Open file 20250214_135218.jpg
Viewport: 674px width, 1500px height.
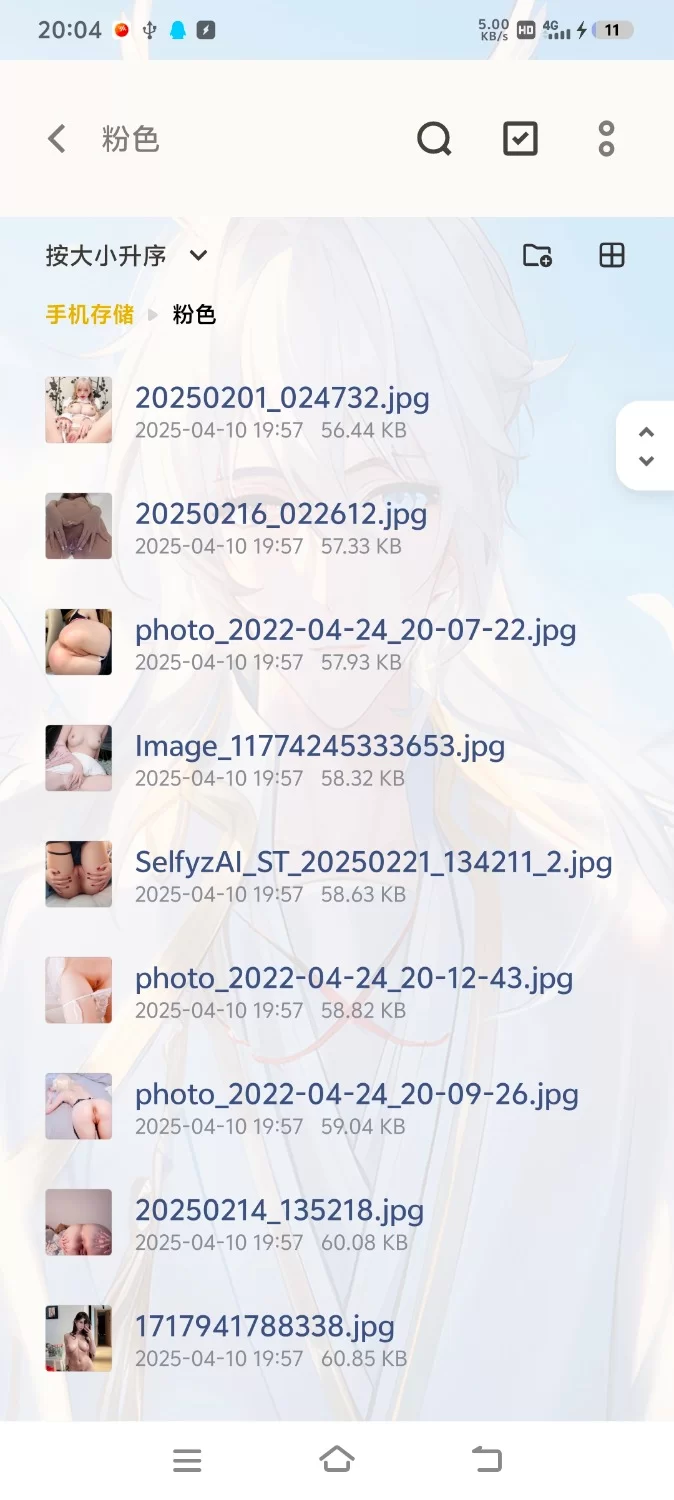click(279, 1210)
